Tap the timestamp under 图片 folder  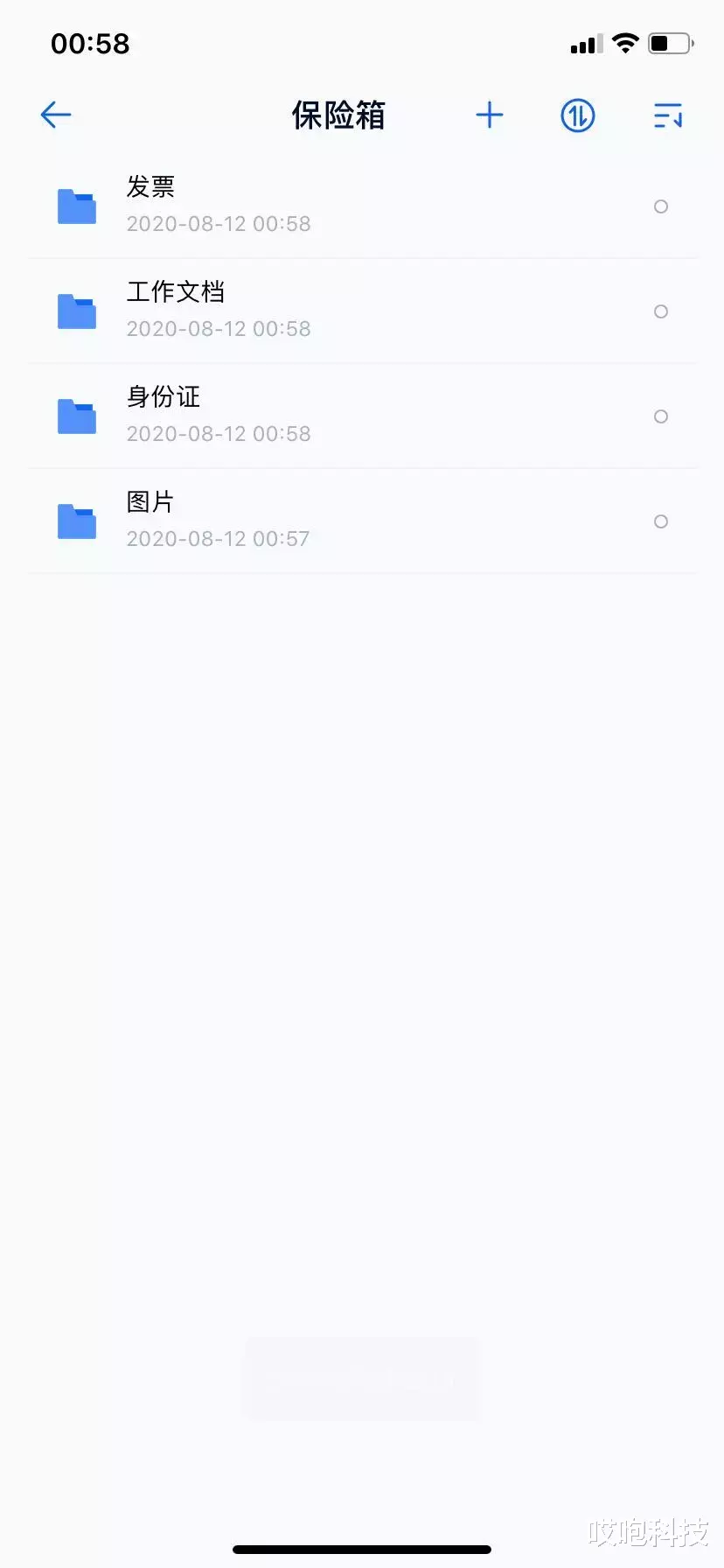pyautogui.click(x=218, y=538)
